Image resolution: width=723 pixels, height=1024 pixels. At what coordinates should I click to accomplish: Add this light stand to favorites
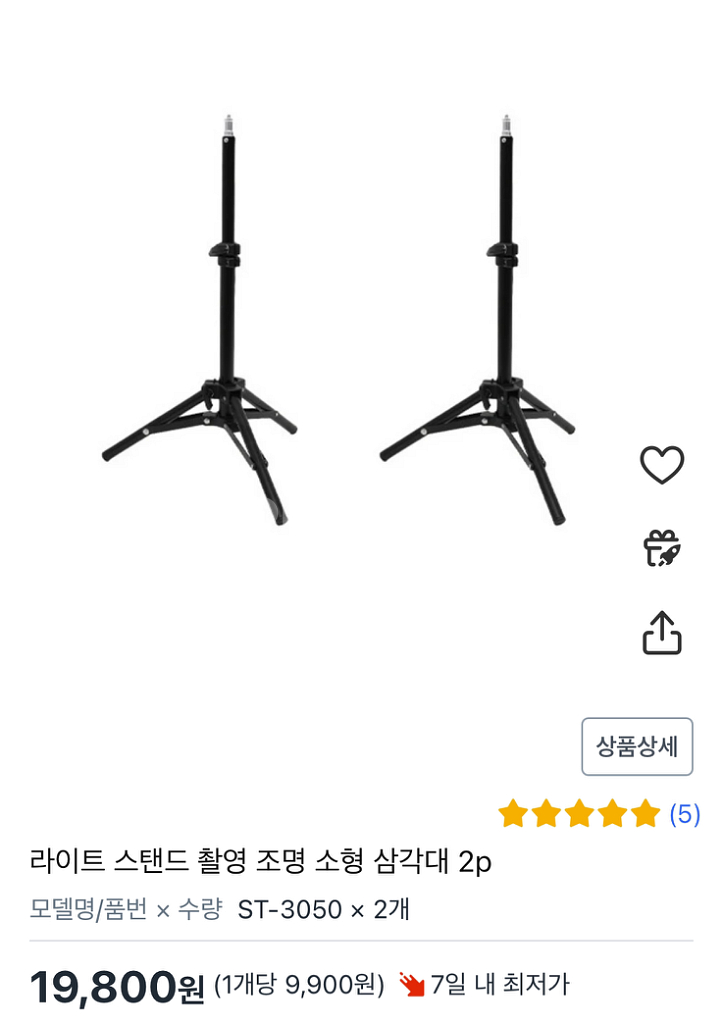coord(662,465)
